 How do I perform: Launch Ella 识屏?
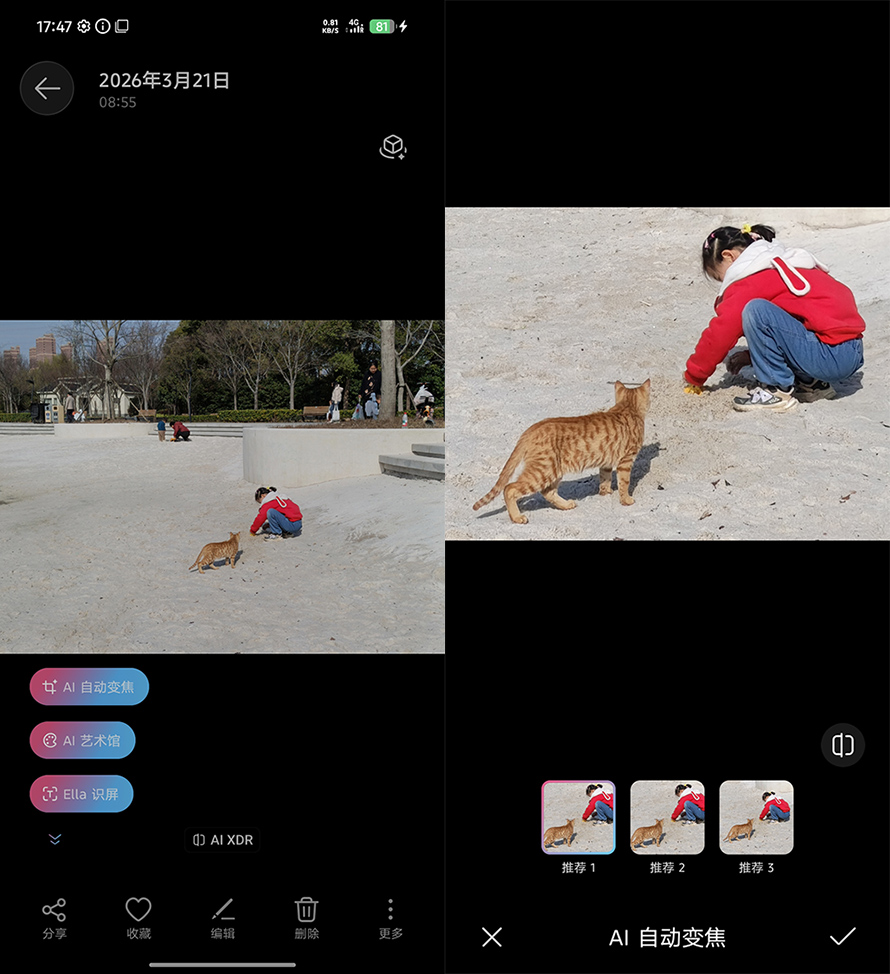pos(81,793)
